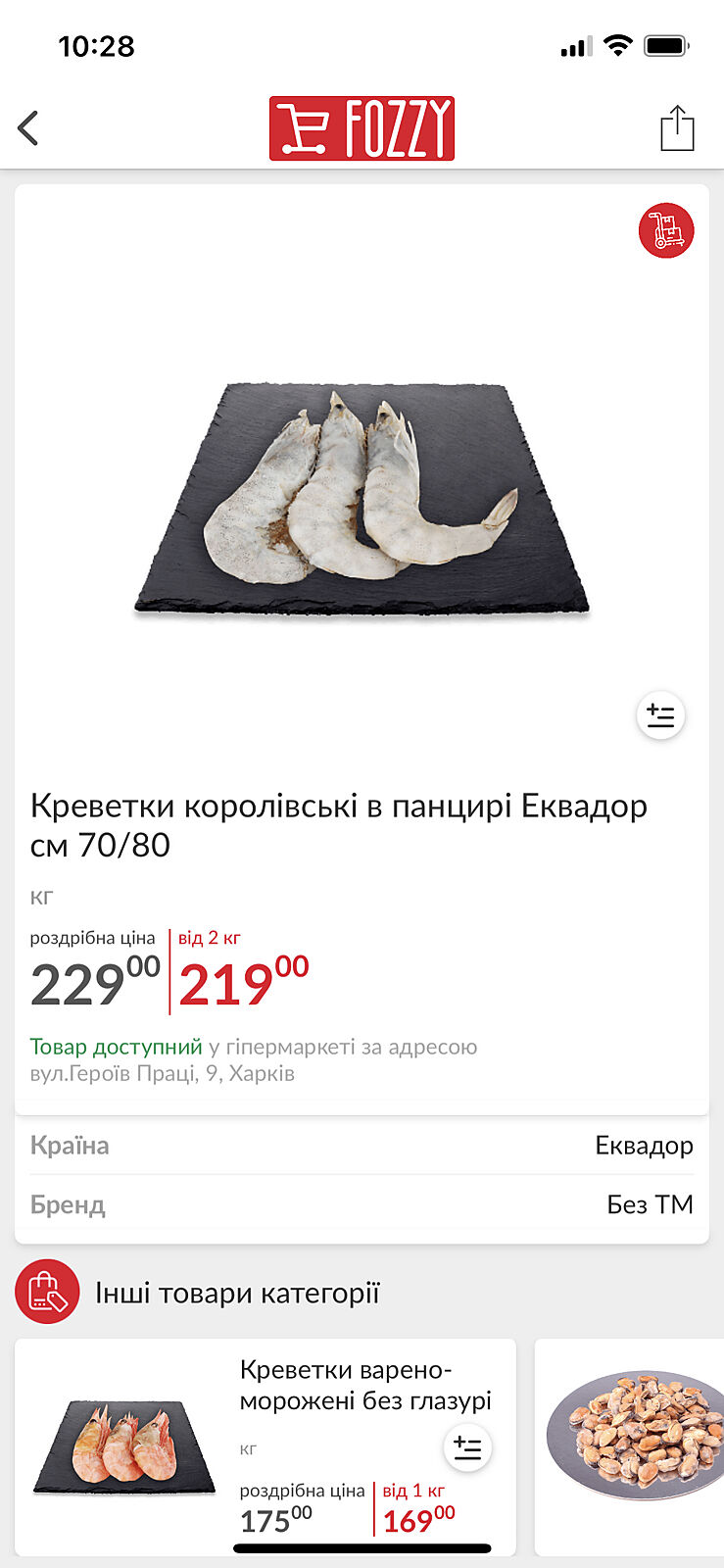Image resolution: width=724 pixels, height=1568 pixels.
Task: Add Креветки варено-морожені to shopping list
Action: pos(467,1447)
